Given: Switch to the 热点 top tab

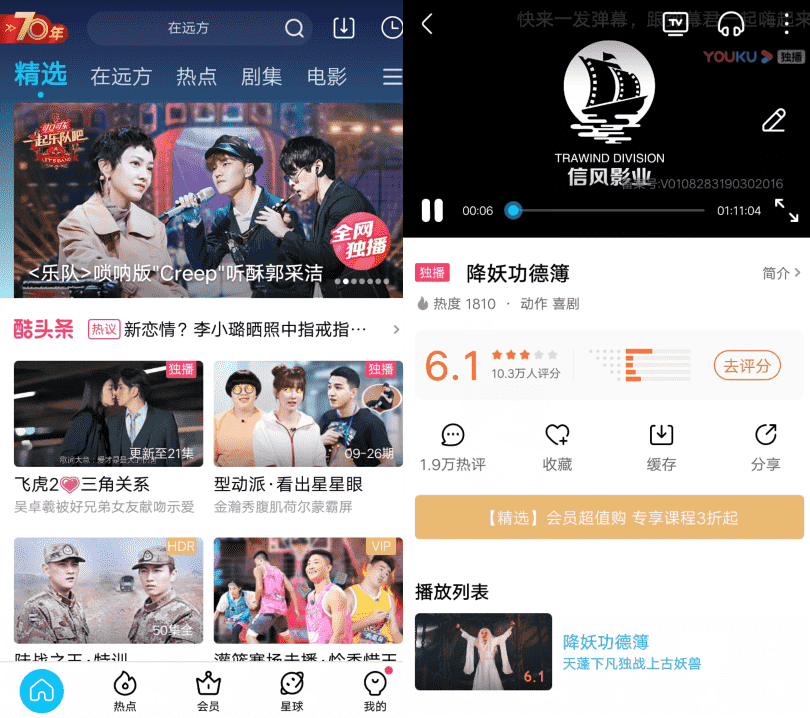Looking at the screenshot, I should point(196,77).
